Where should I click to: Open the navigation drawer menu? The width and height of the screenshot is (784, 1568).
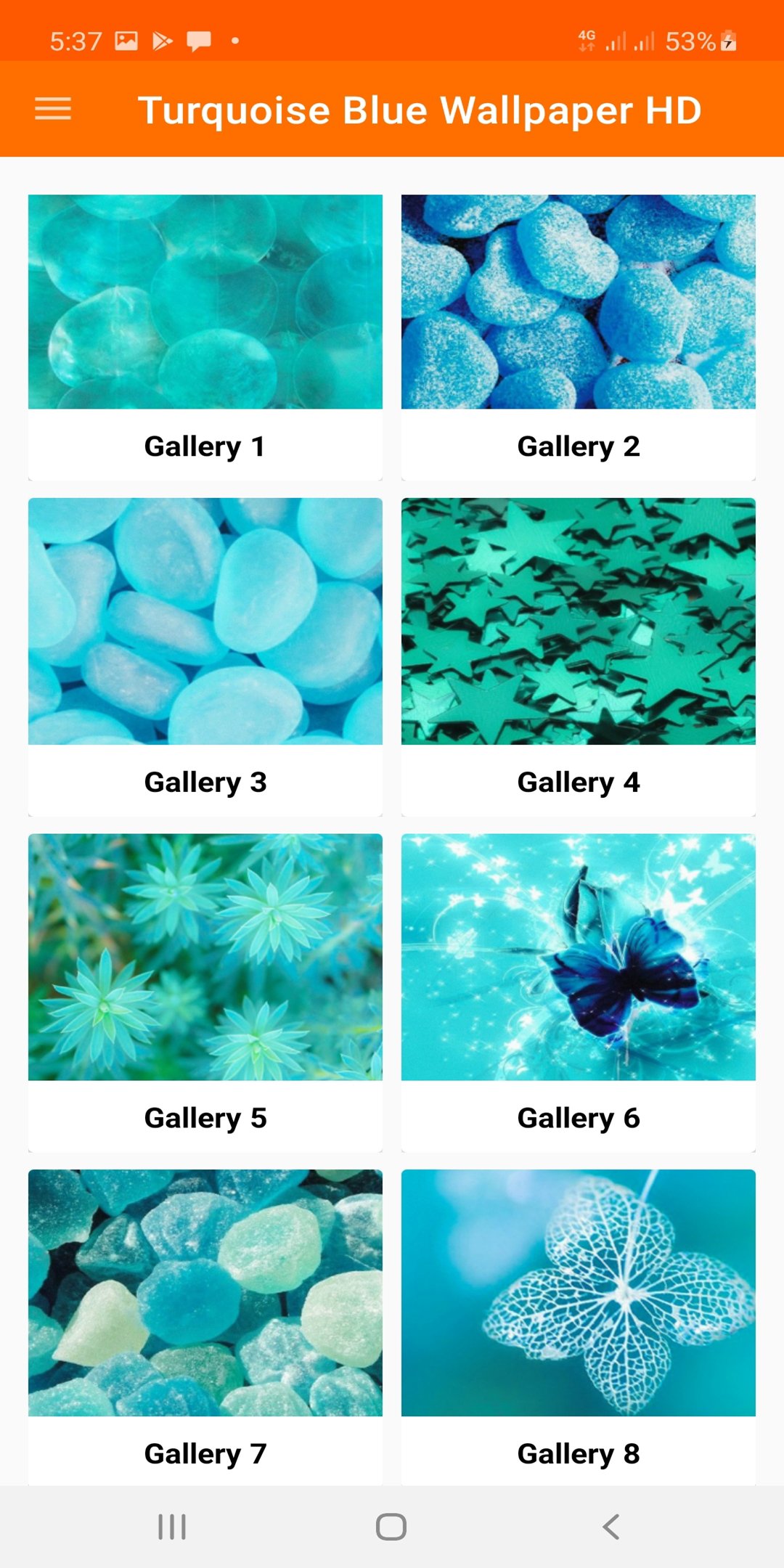(x=52, y=109)
